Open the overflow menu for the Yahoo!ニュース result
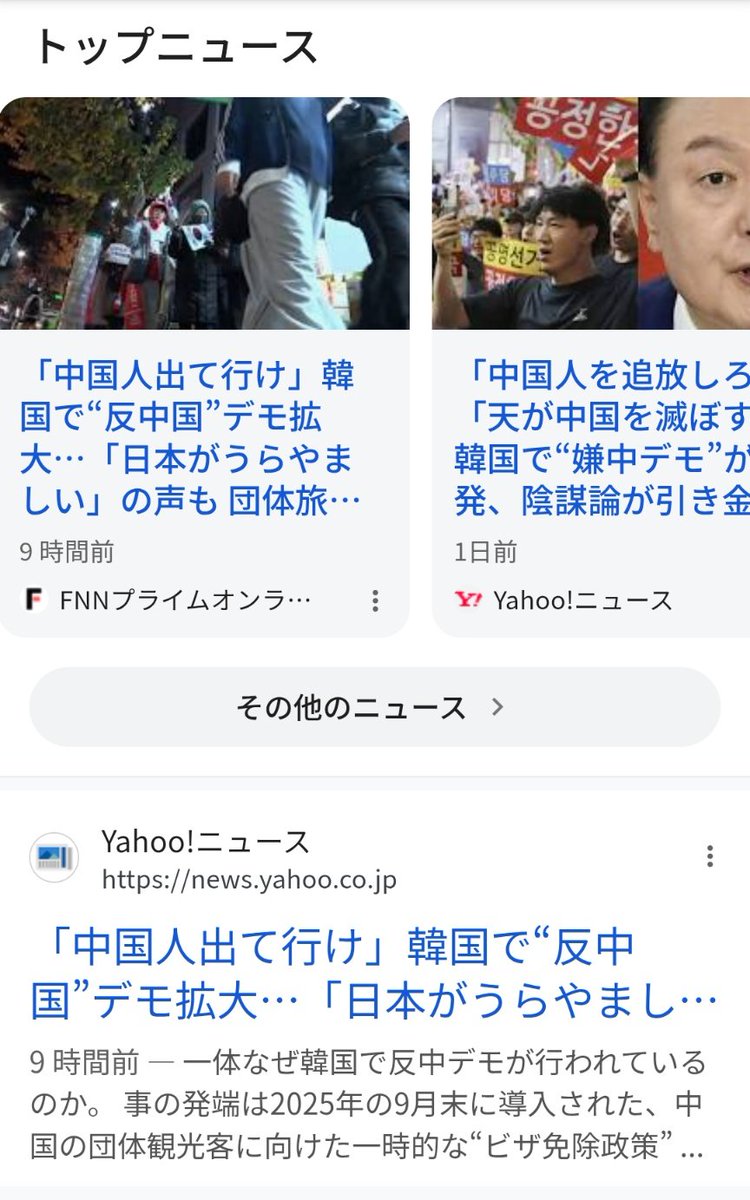Image resolution: width=750 pixels, height=1200 pixels. pyautogui.click(x=709, y=856)
